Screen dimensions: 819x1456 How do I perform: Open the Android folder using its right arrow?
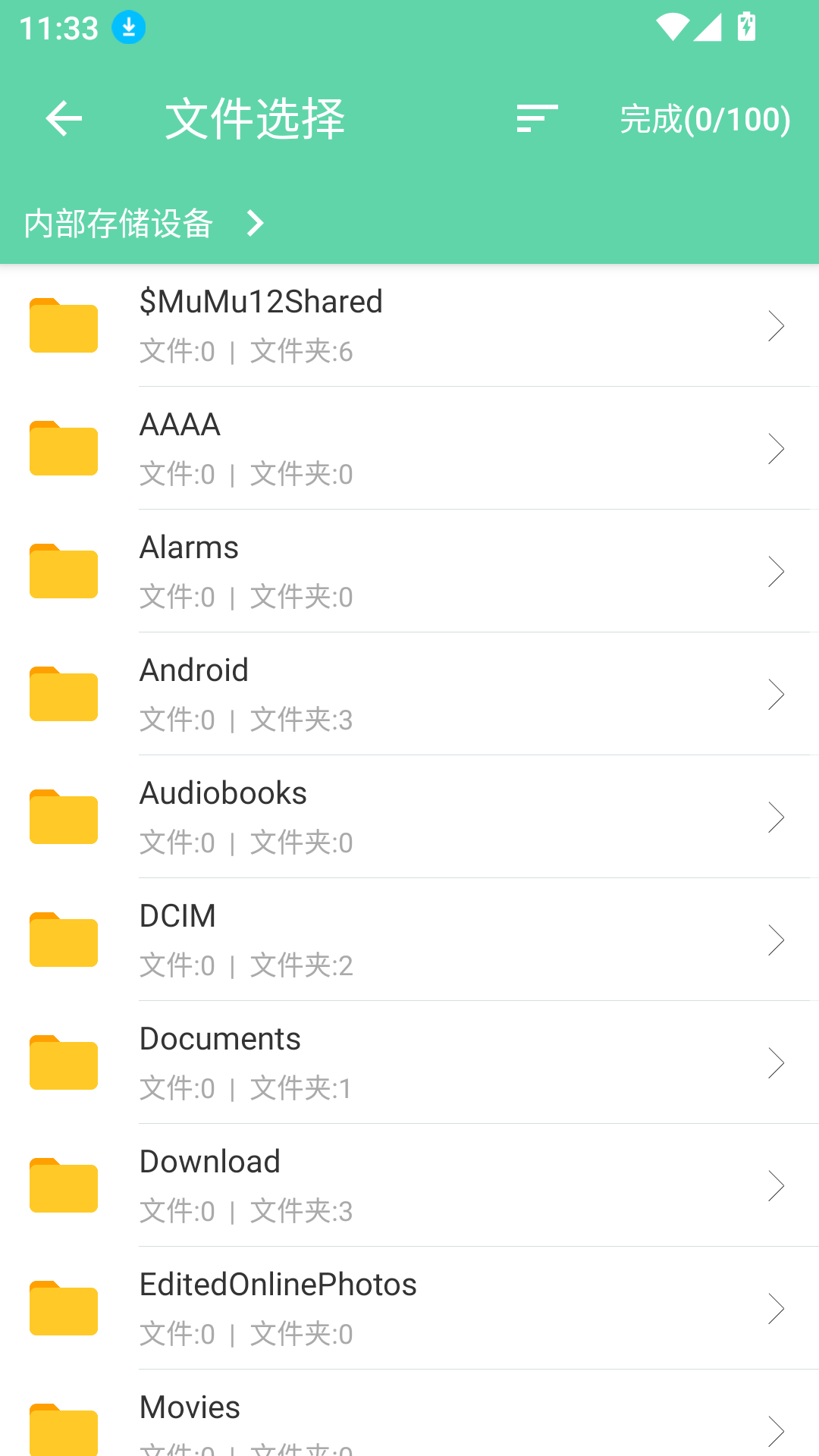(x=777, y=694)
